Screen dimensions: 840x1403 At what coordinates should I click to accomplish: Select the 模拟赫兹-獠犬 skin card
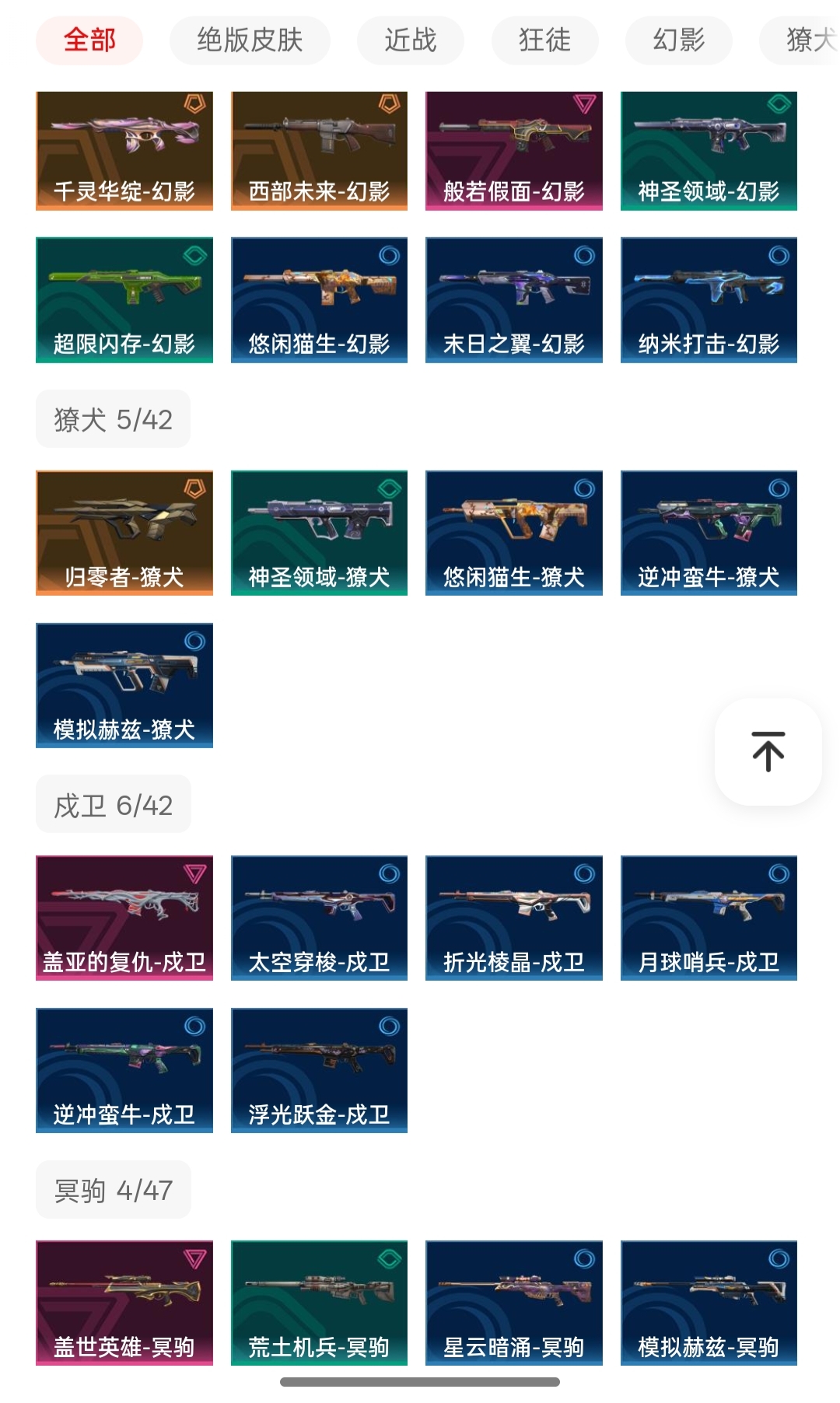click(x=124, y=685)
